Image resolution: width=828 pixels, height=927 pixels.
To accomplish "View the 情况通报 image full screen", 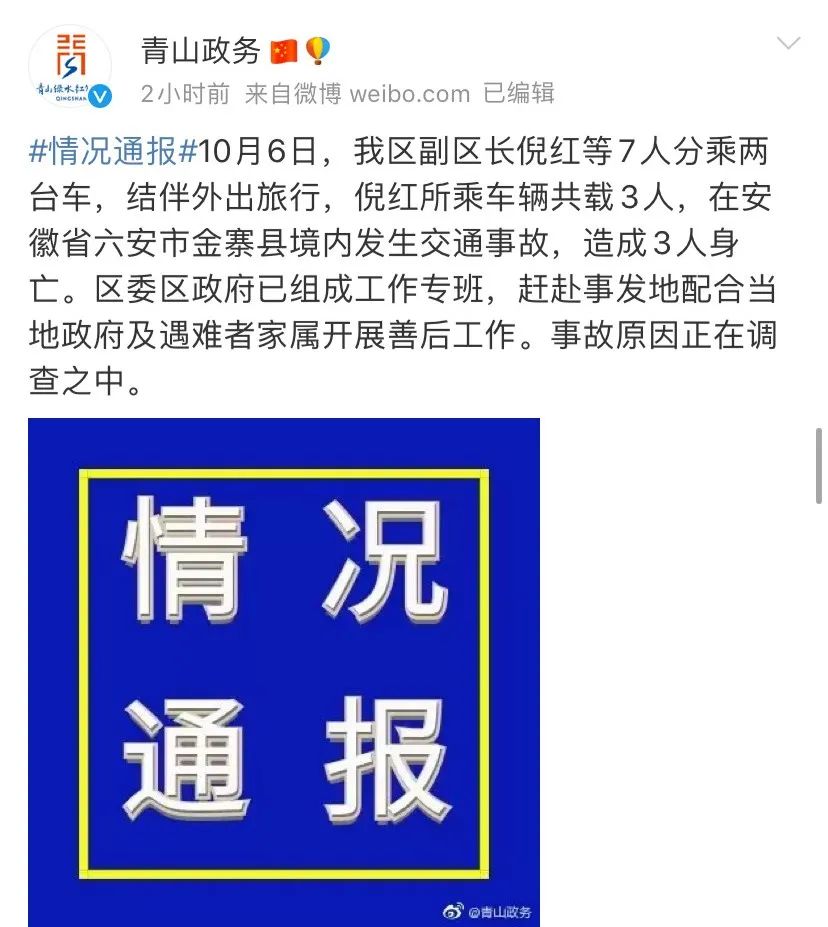I will pos(284,670).
